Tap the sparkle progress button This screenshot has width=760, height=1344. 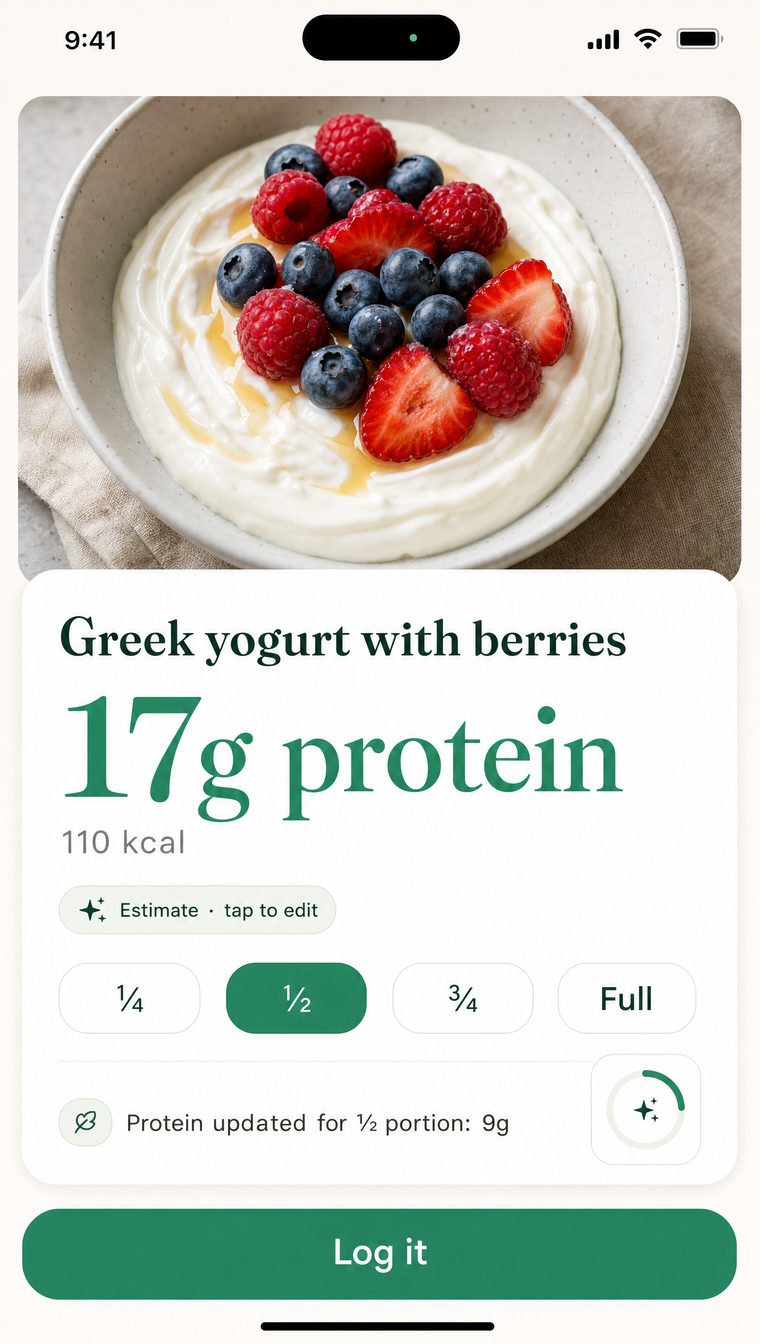[646, 1109]
